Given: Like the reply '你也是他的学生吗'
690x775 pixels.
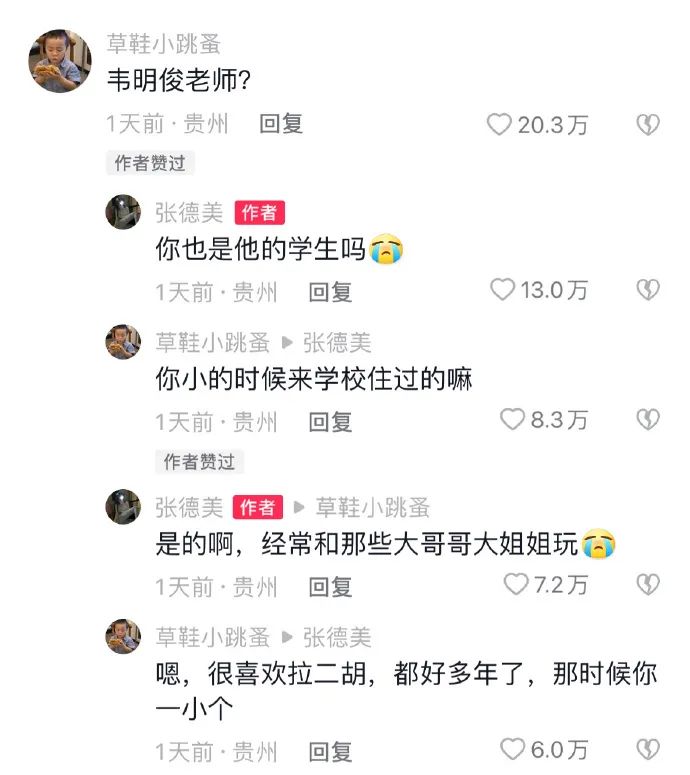Looking at the screenshot, I should (503, 291).
